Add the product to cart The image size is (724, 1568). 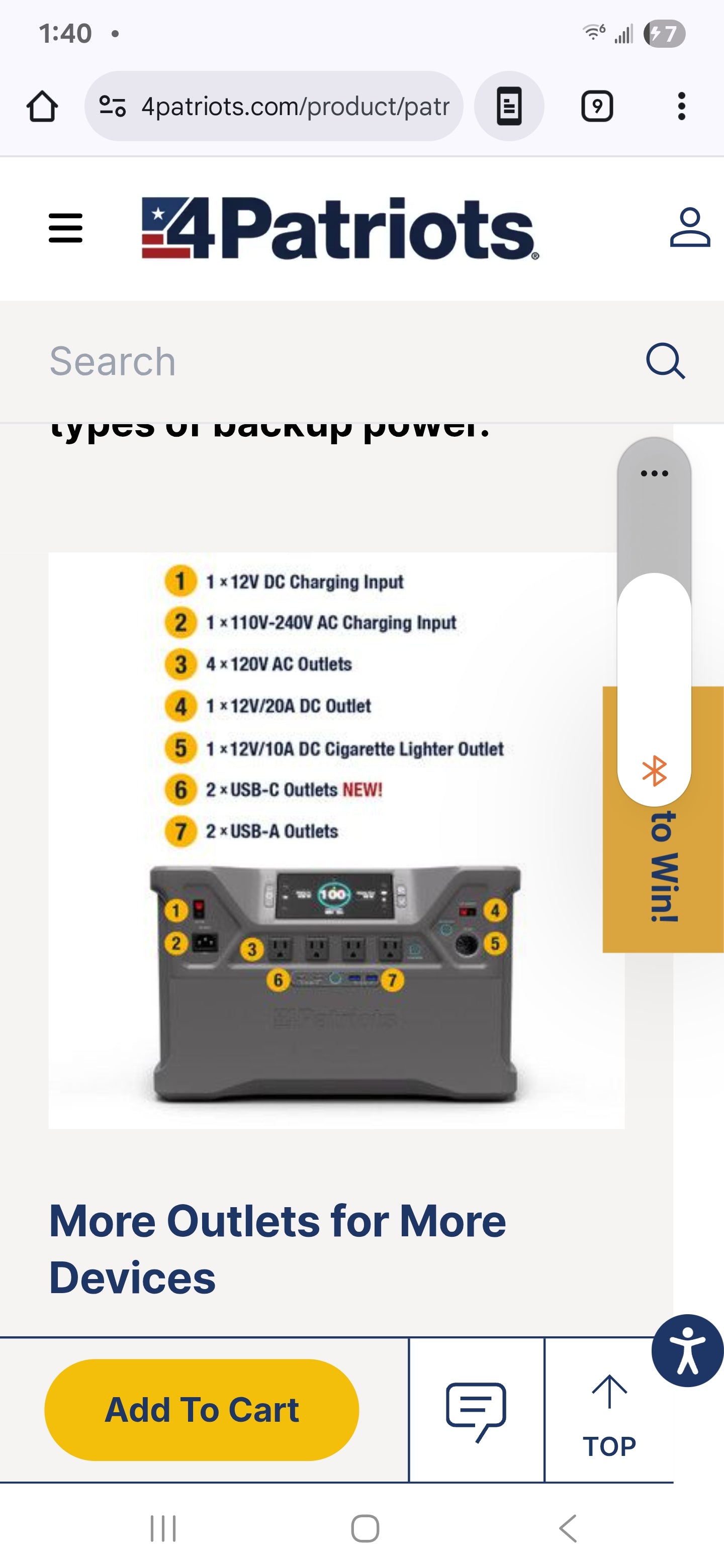coord(202,1409)
